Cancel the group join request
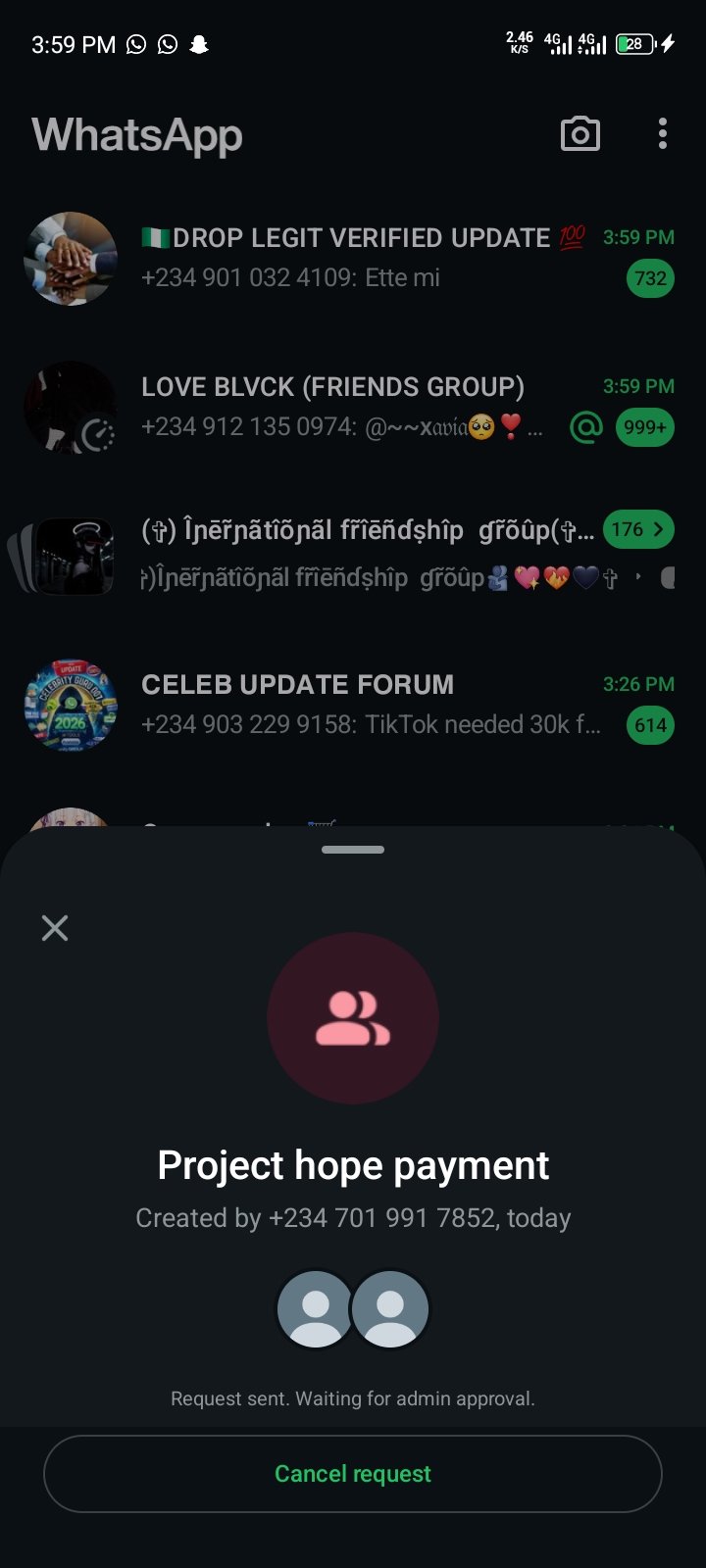The width and height of the screenshot is (706, 1568). [353, 1474]
